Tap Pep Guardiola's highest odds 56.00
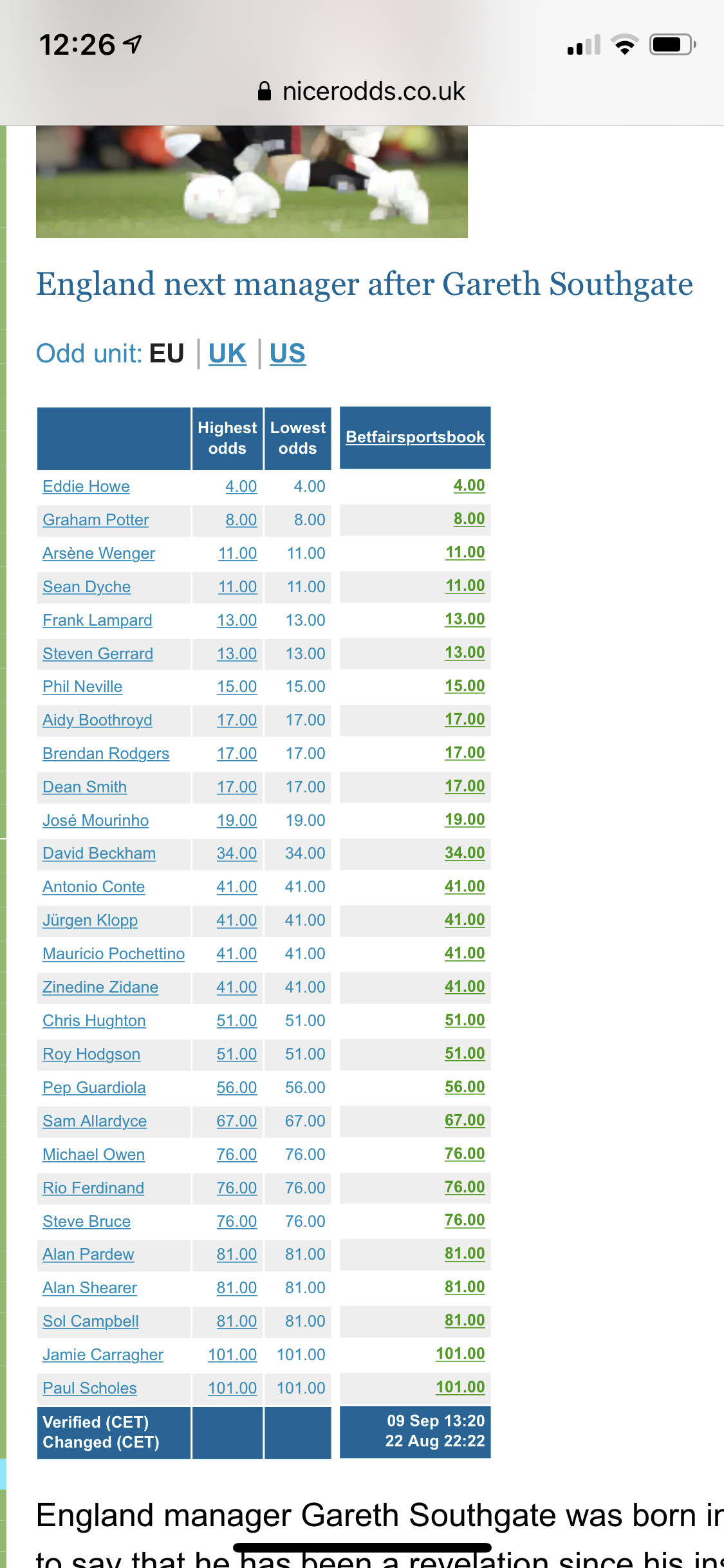 tap(237, 1088)
